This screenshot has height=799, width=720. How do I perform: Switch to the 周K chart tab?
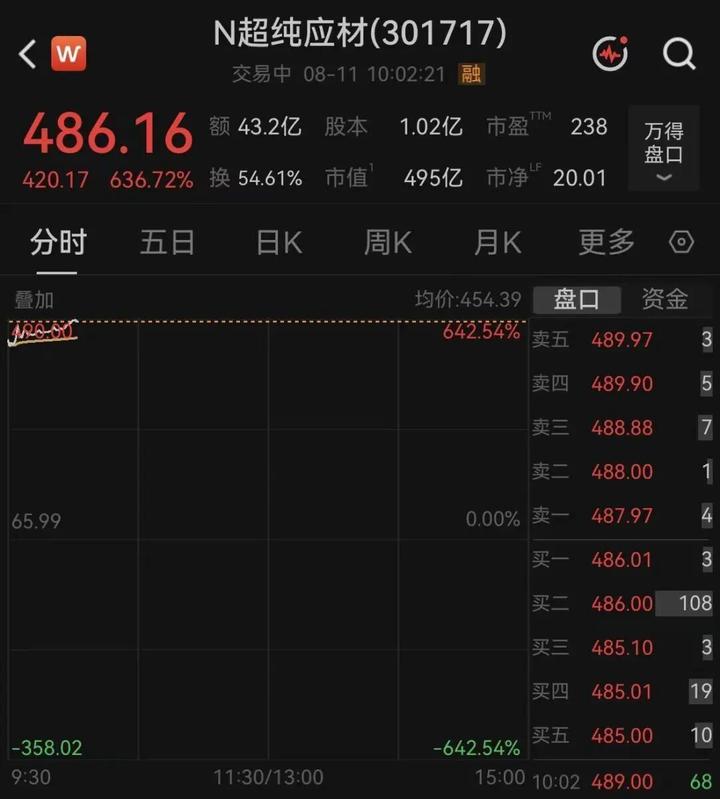388,242
